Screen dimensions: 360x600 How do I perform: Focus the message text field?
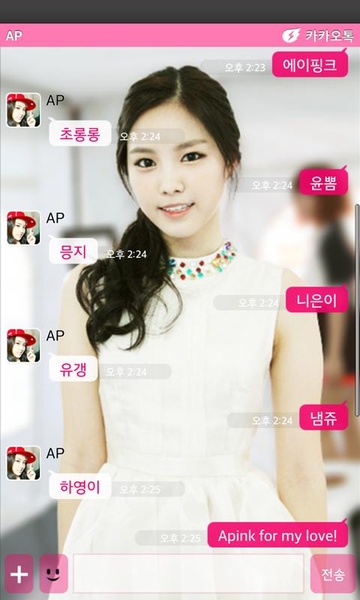pos(189,574)
